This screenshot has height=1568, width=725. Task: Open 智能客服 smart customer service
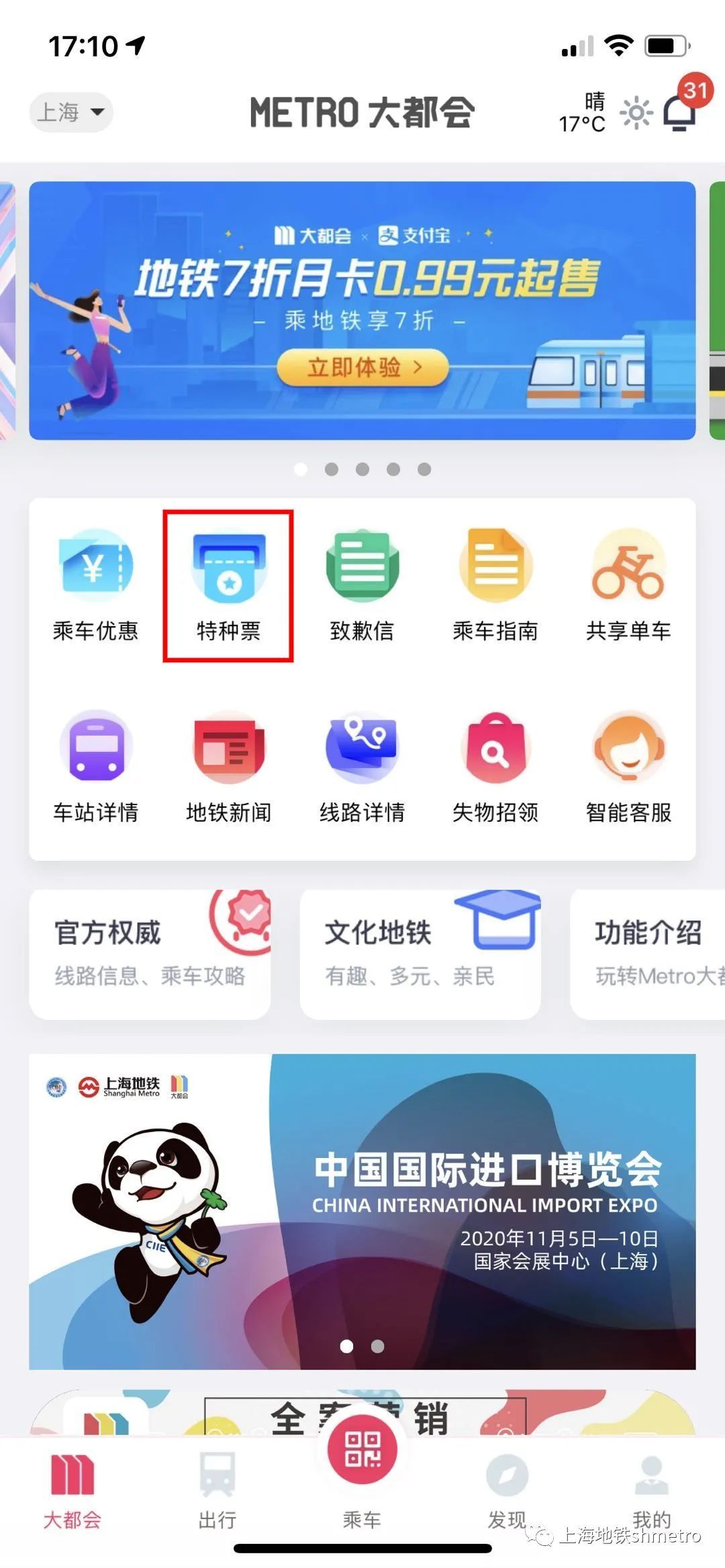click(628, 765)
